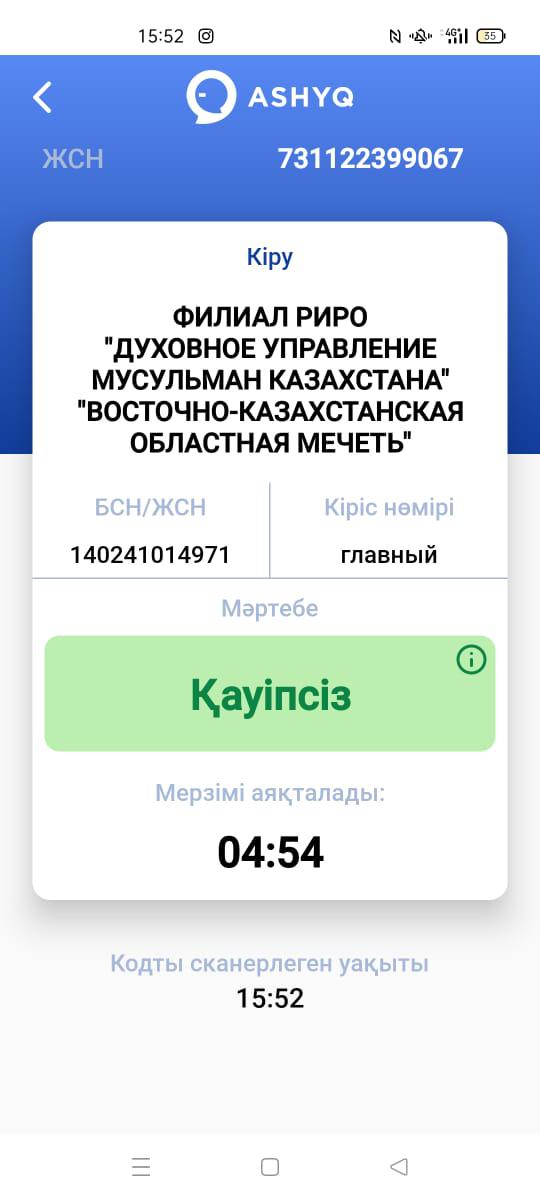This screenshot has height=1200, width=540.
Task: Tap the system back triangle button
Action: coord(399,1166)
